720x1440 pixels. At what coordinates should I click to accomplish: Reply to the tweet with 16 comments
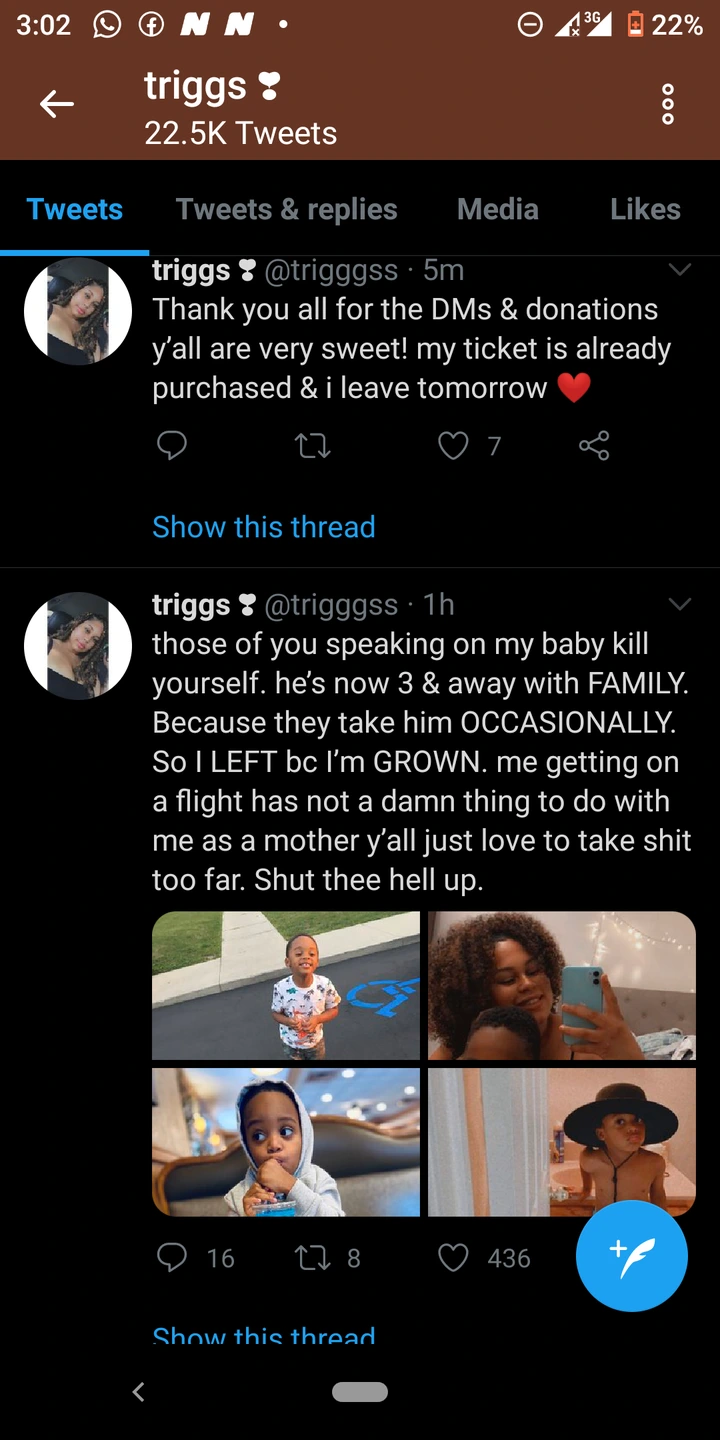tap(172, 1257)
